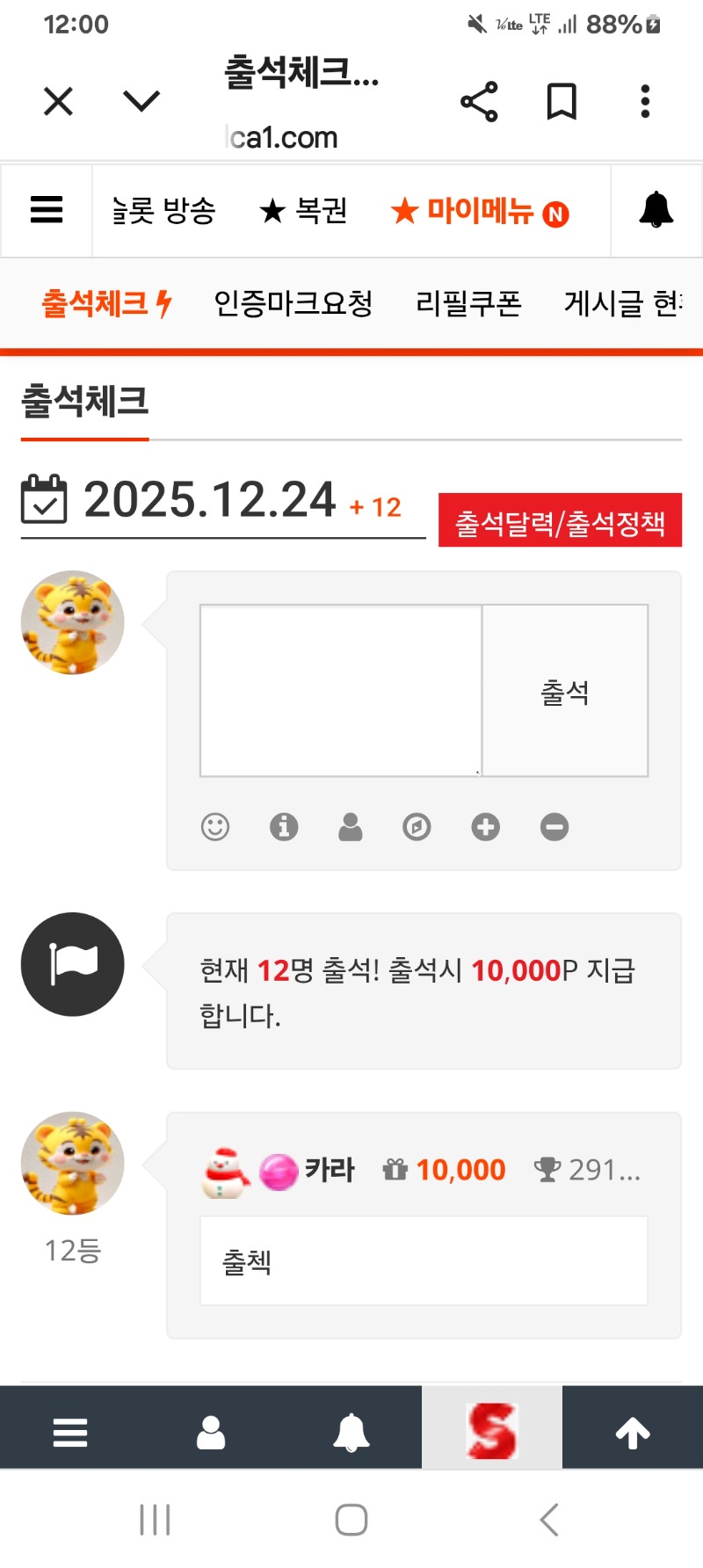Bookmark this page

point(562,102)
